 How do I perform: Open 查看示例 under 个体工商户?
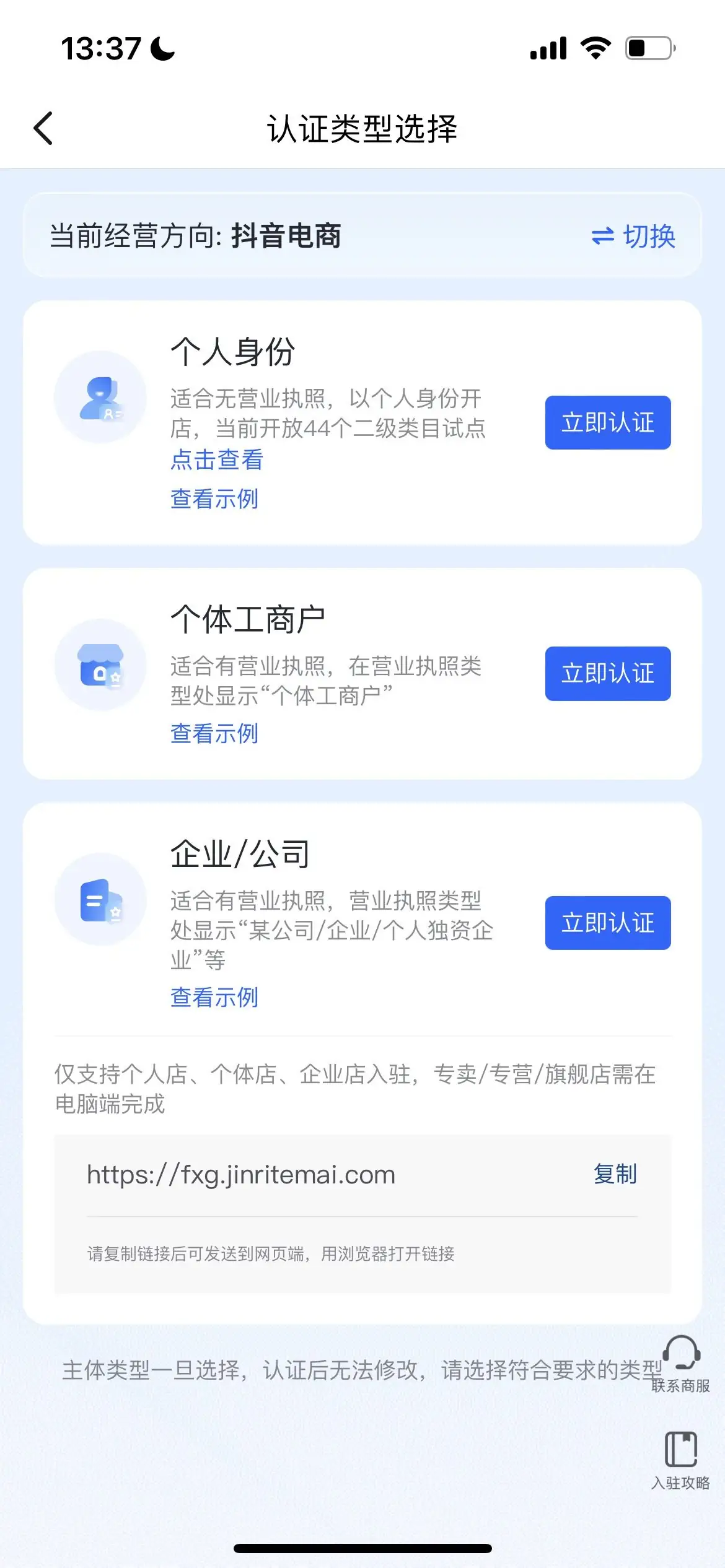point(214,734)
